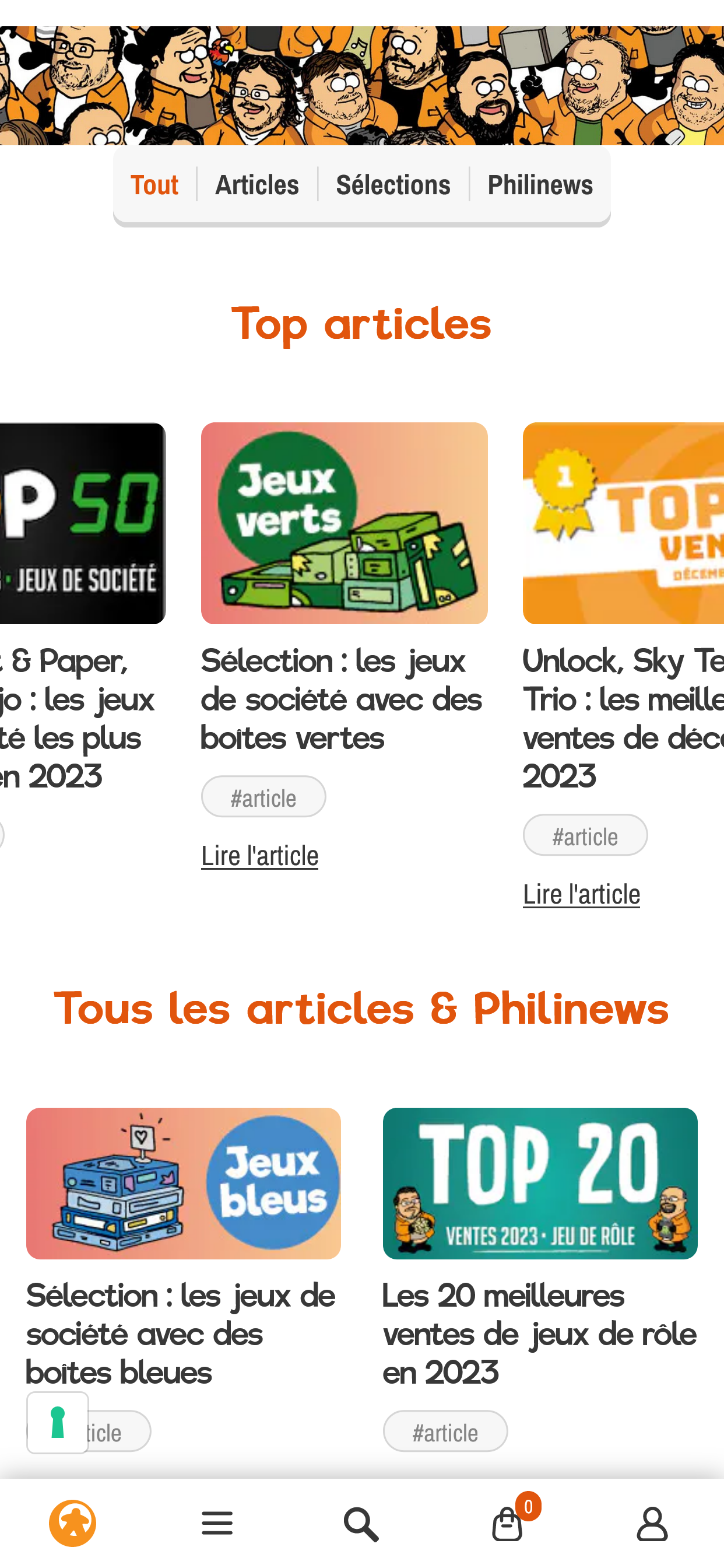The width and height of the screenshot is (724, 1568).
Task: Select the Tout tab
Action: coord(154,184)
